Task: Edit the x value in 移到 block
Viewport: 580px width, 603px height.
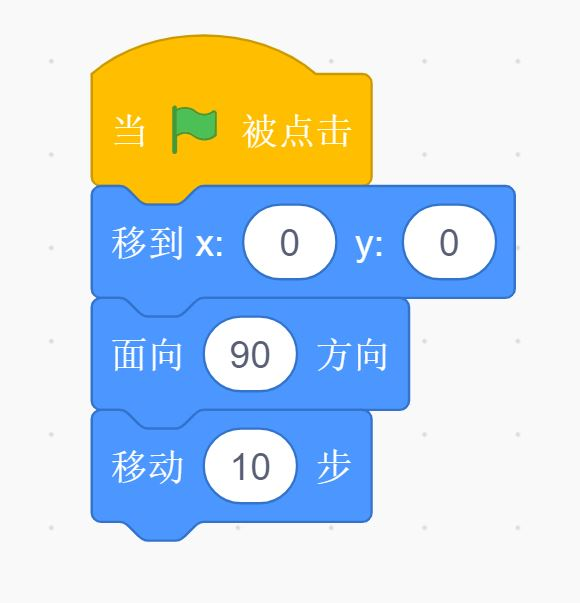Action: 290,242
